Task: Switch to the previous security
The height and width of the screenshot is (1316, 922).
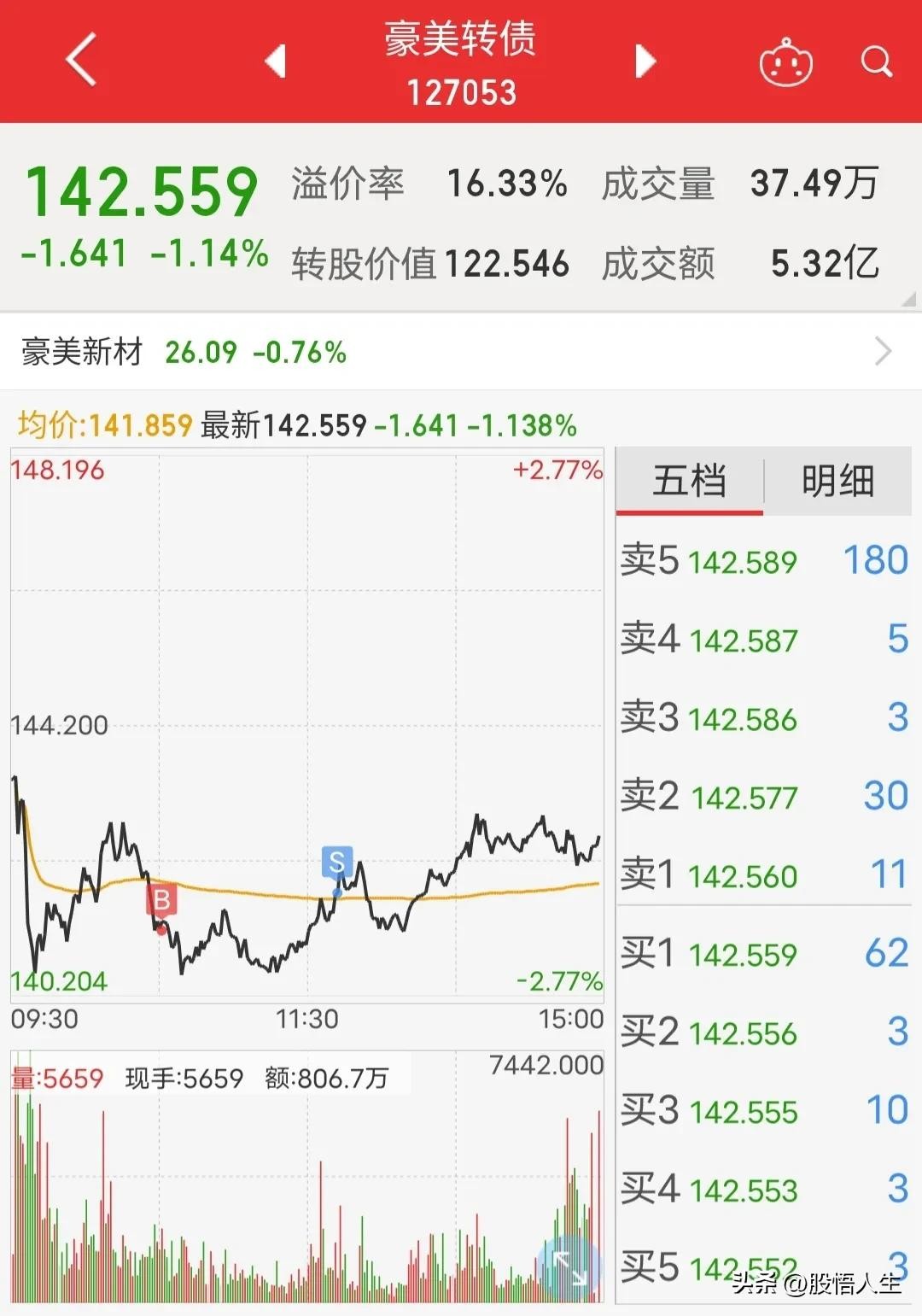Action: coord(275,61)
